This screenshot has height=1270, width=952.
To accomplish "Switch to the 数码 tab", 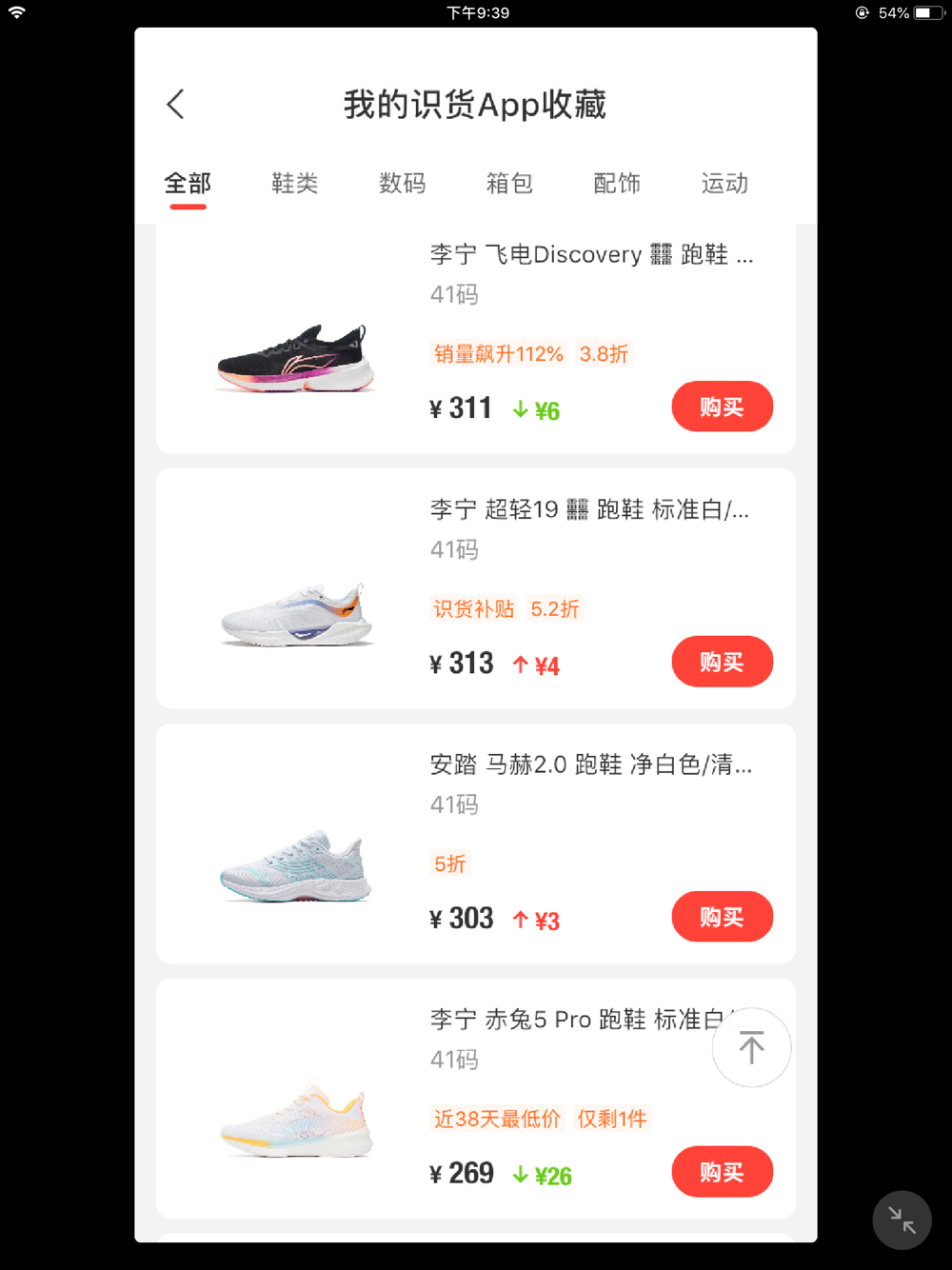I will pyautogui.click(x=402, y=183).
